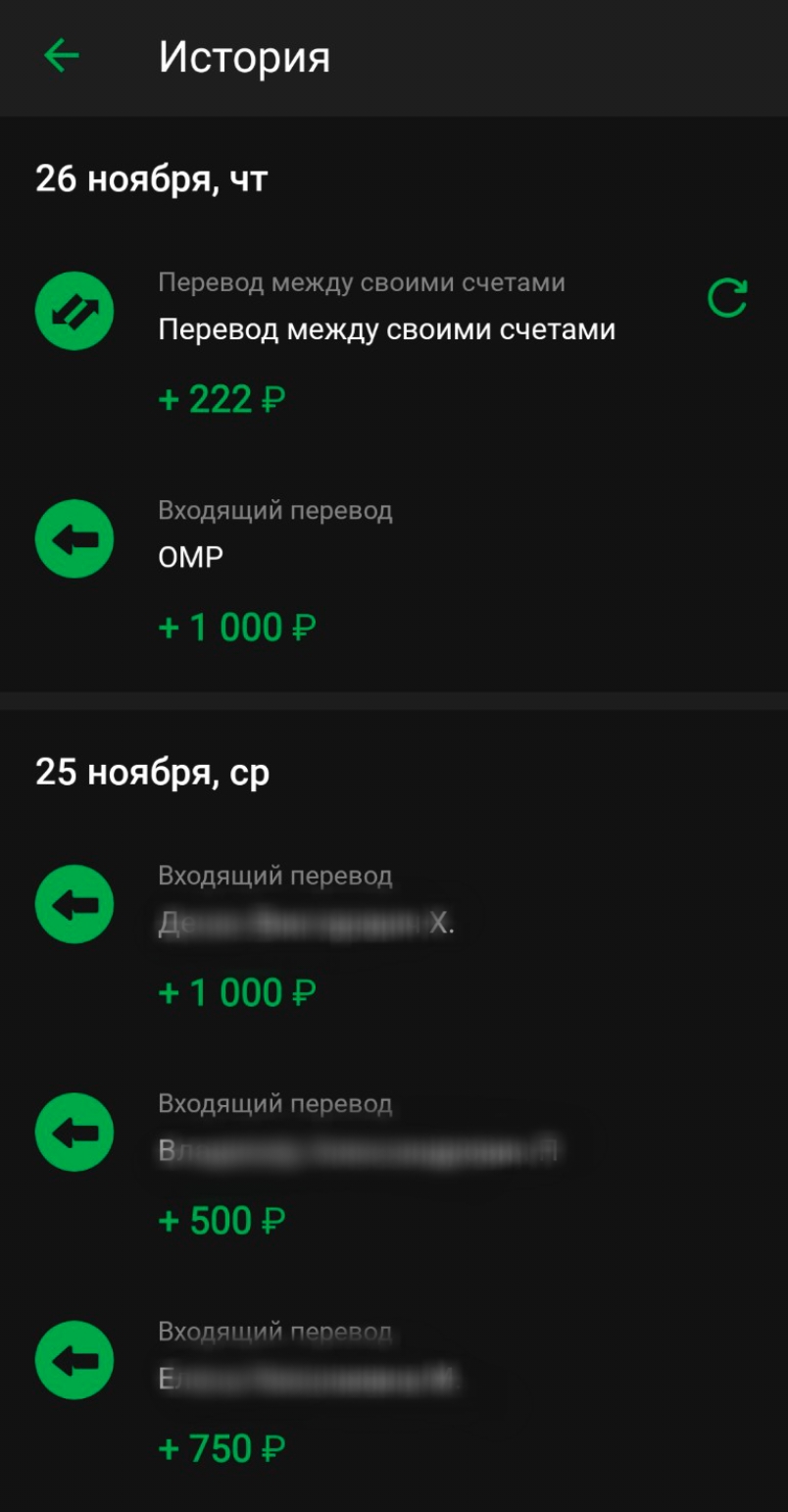Click the back arrow in the header

pos(61,56)
